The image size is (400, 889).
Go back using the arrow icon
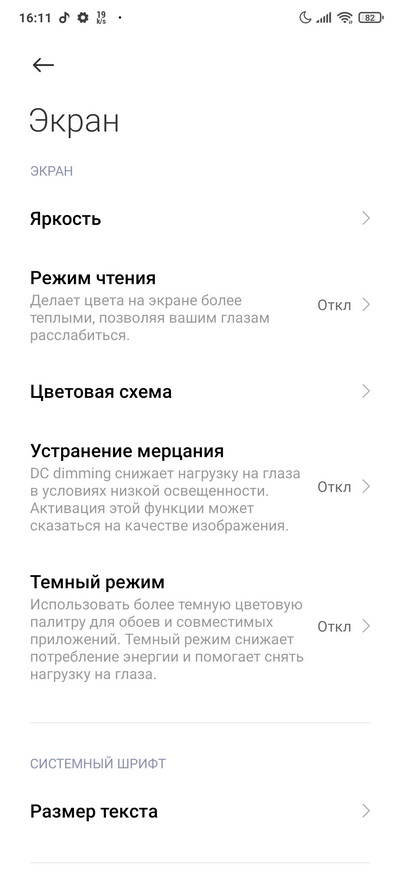click(x=43, y=65)
